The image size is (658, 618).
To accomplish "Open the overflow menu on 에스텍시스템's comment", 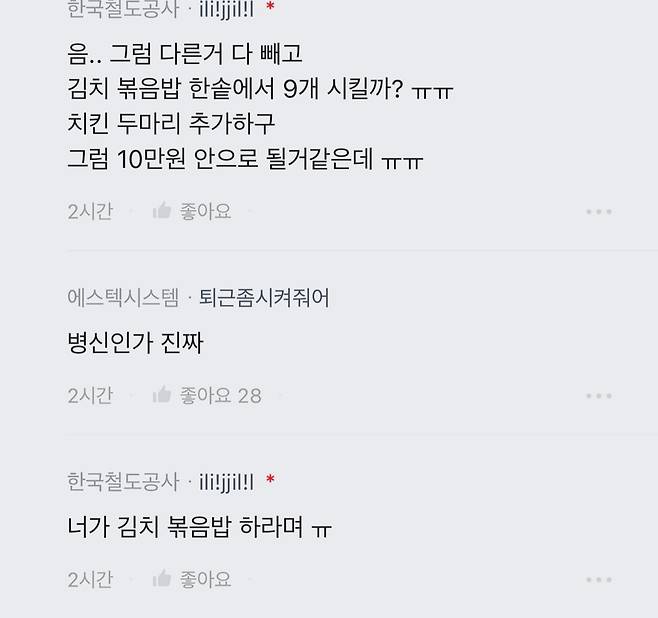I will (598, 396).
